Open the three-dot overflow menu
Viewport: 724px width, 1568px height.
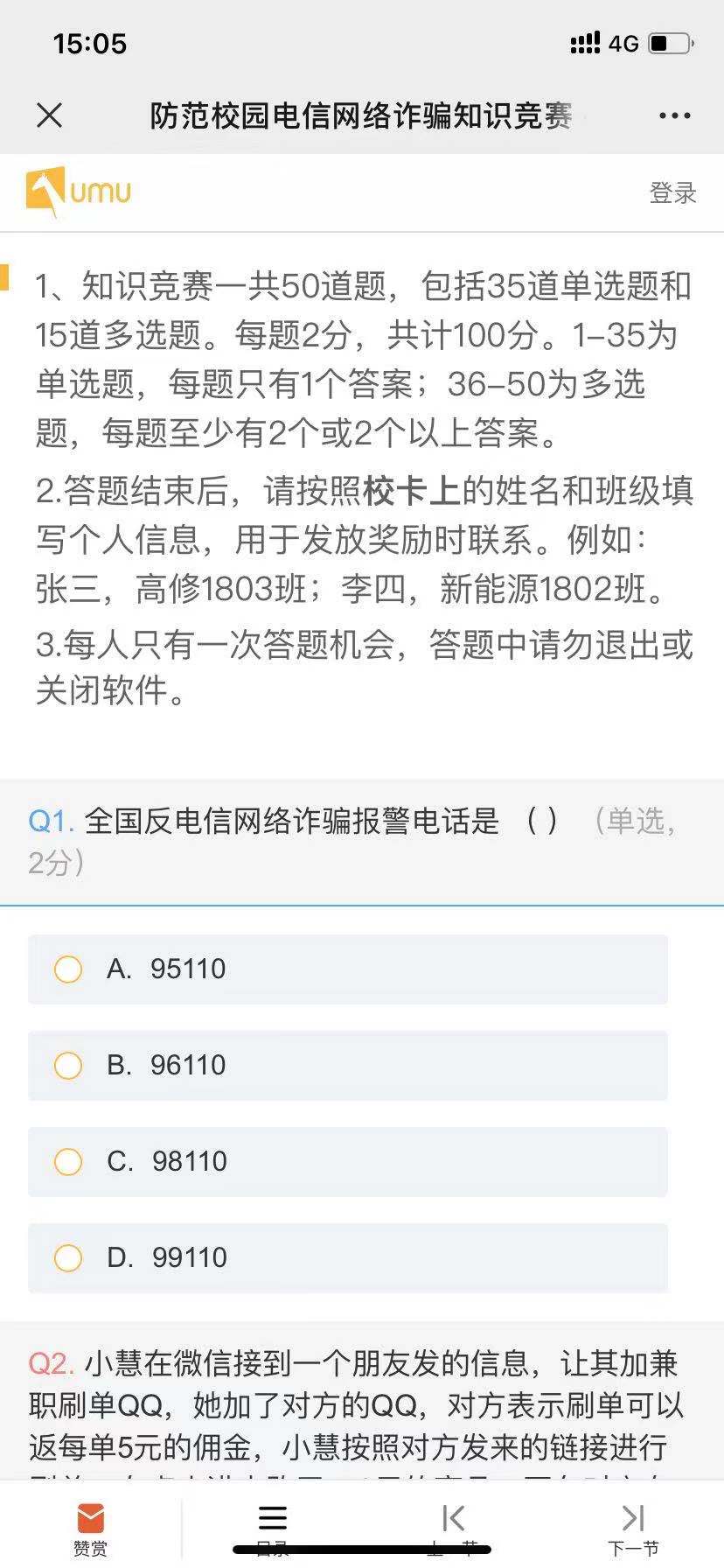coord(674,115)
